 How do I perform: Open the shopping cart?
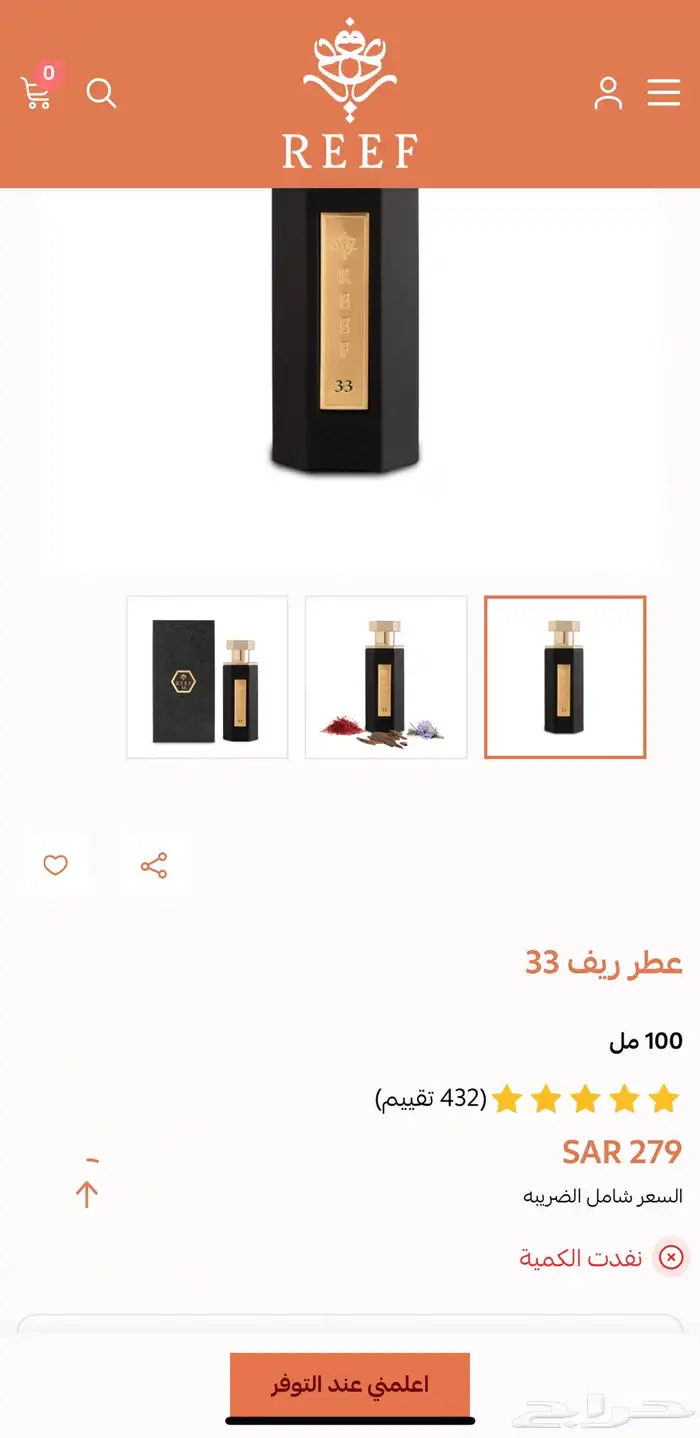pyautogui.click(x=37, y=92)
